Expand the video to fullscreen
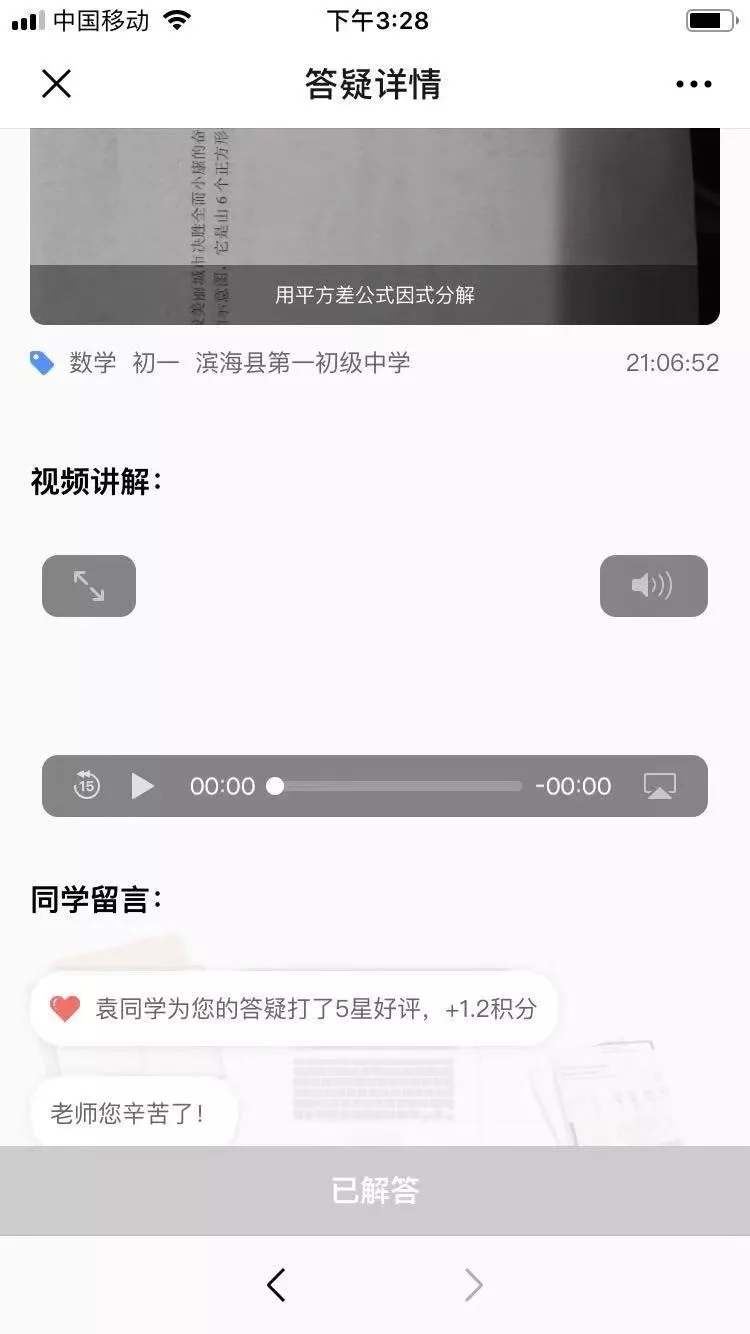The height and width of the screenshot is (1334, 750). coord(89,586)
